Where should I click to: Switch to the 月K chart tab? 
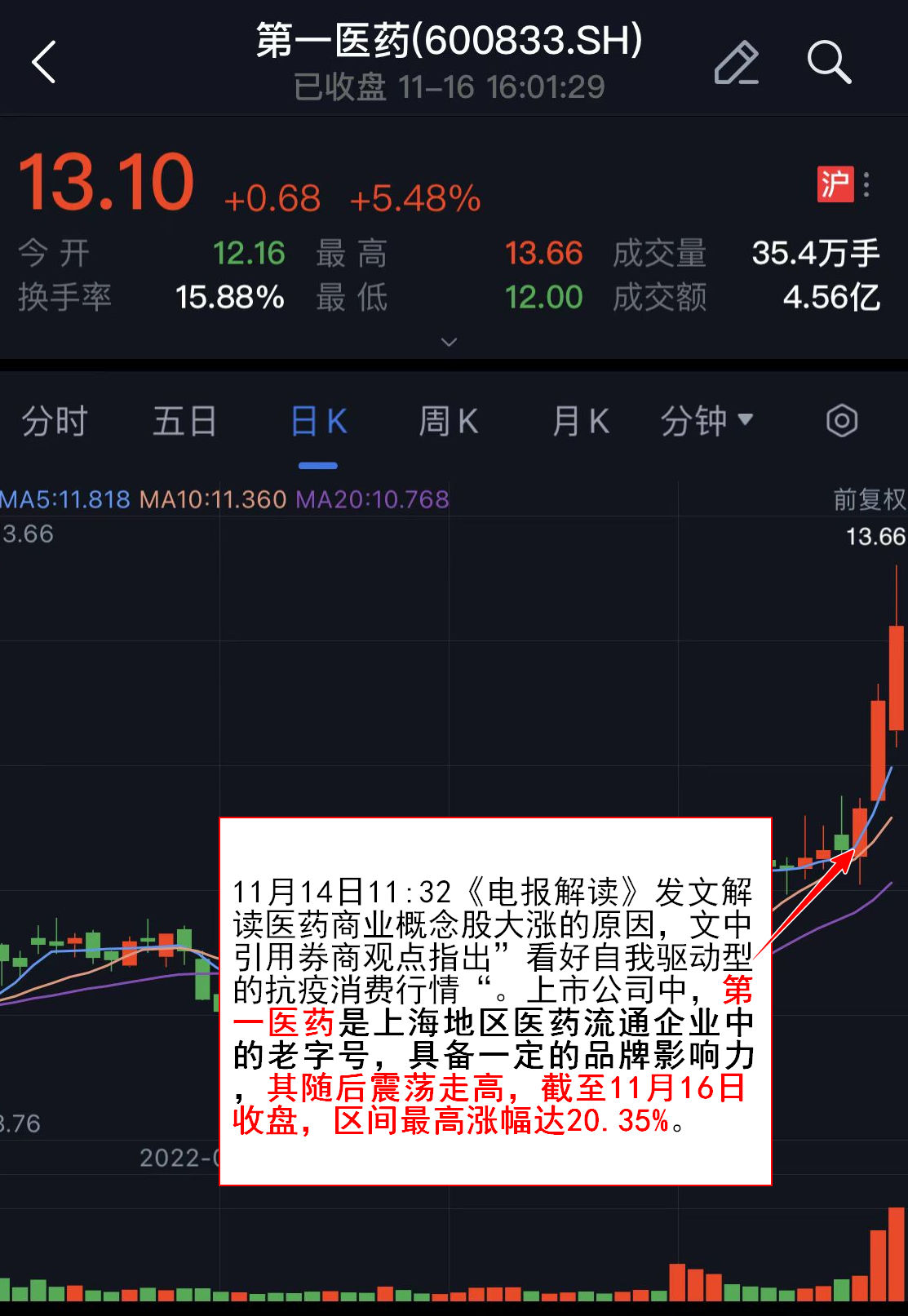coord(580,422)
